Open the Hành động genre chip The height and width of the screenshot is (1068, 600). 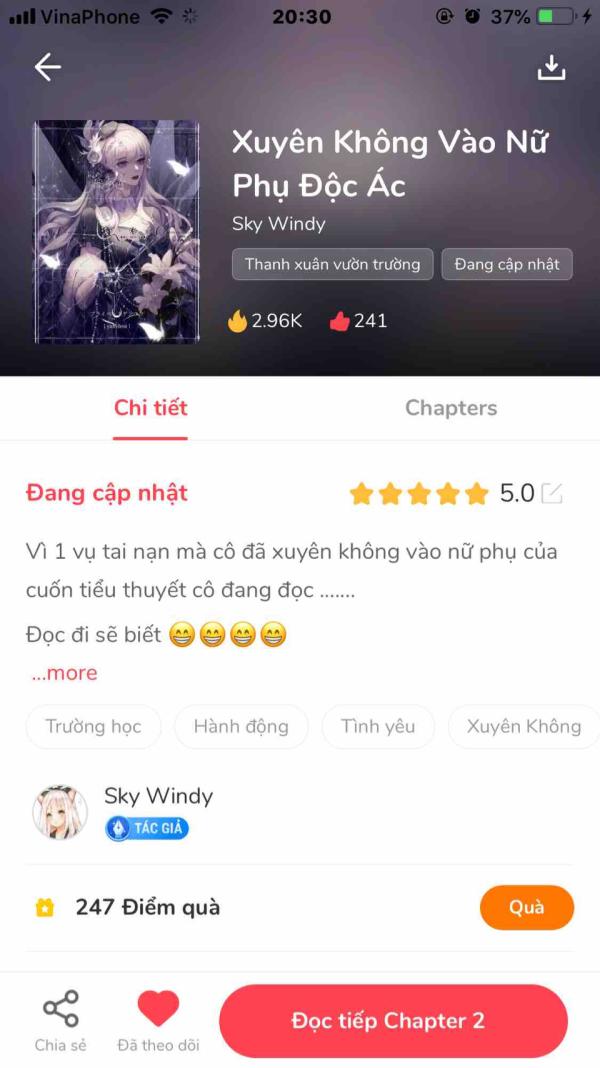point(241,727)
